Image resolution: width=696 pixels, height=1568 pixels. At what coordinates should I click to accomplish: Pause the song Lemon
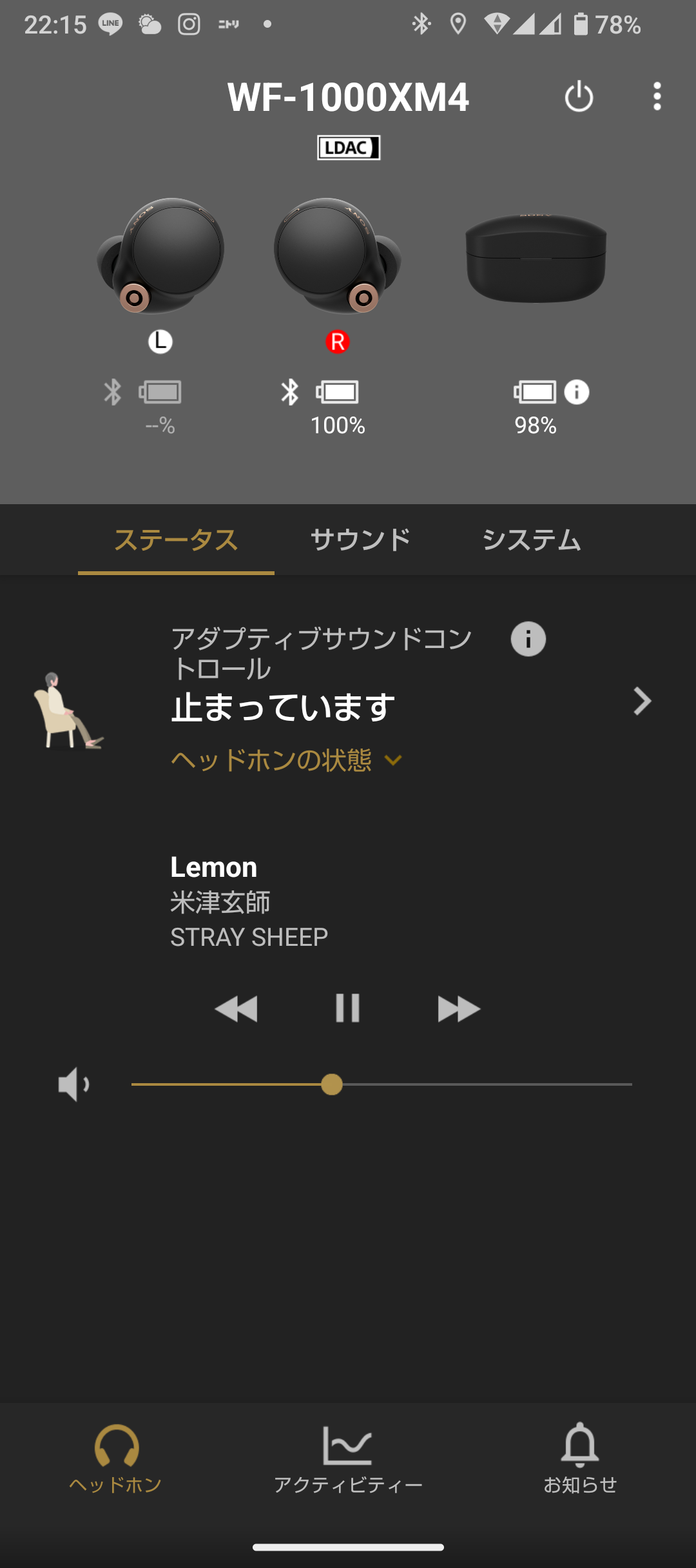pos(347,1008)
